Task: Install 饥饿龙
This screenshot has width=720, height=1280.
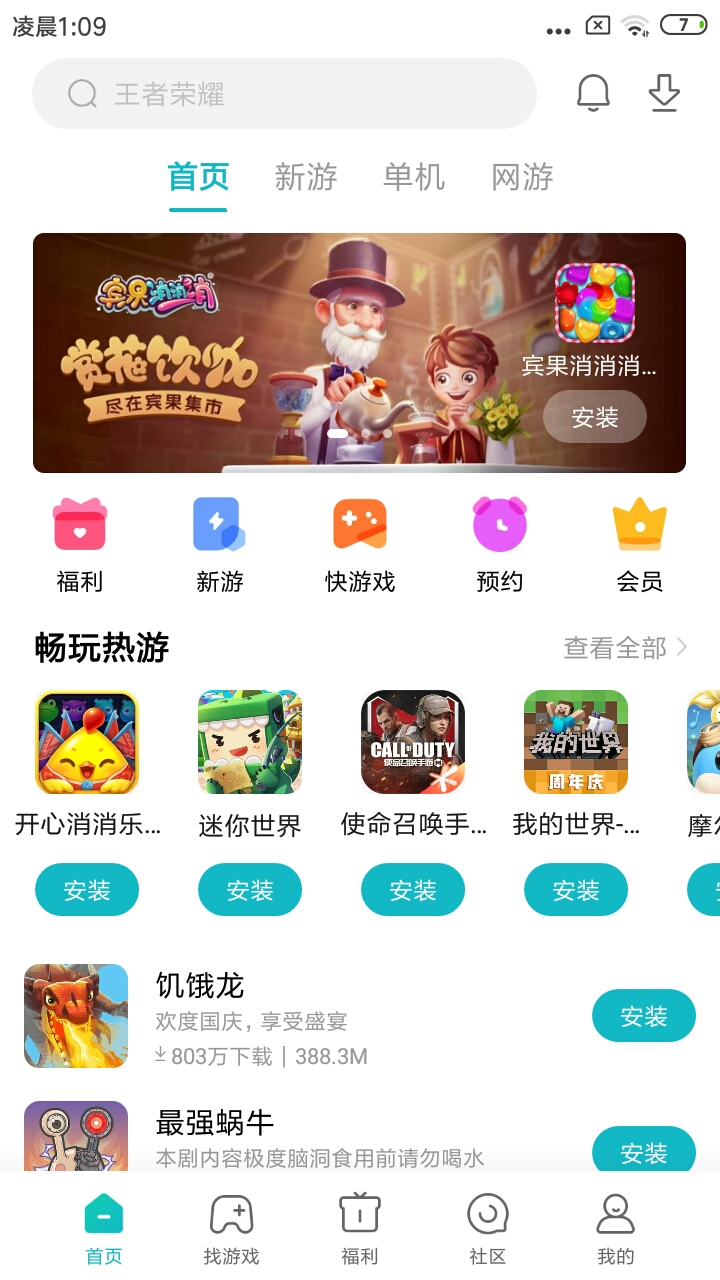Action: point(644,1016)
